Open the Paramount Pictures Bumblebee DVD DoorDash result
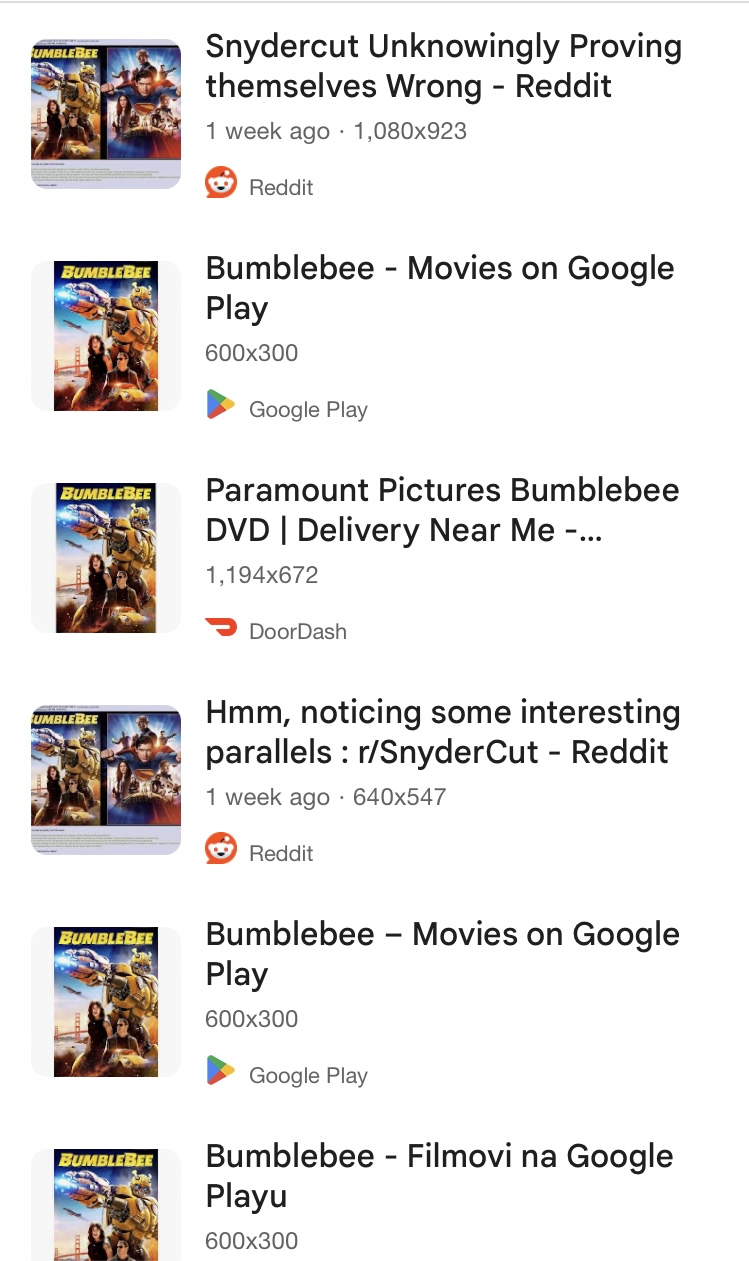This screenshot has width=749, height=1261. 442,510
